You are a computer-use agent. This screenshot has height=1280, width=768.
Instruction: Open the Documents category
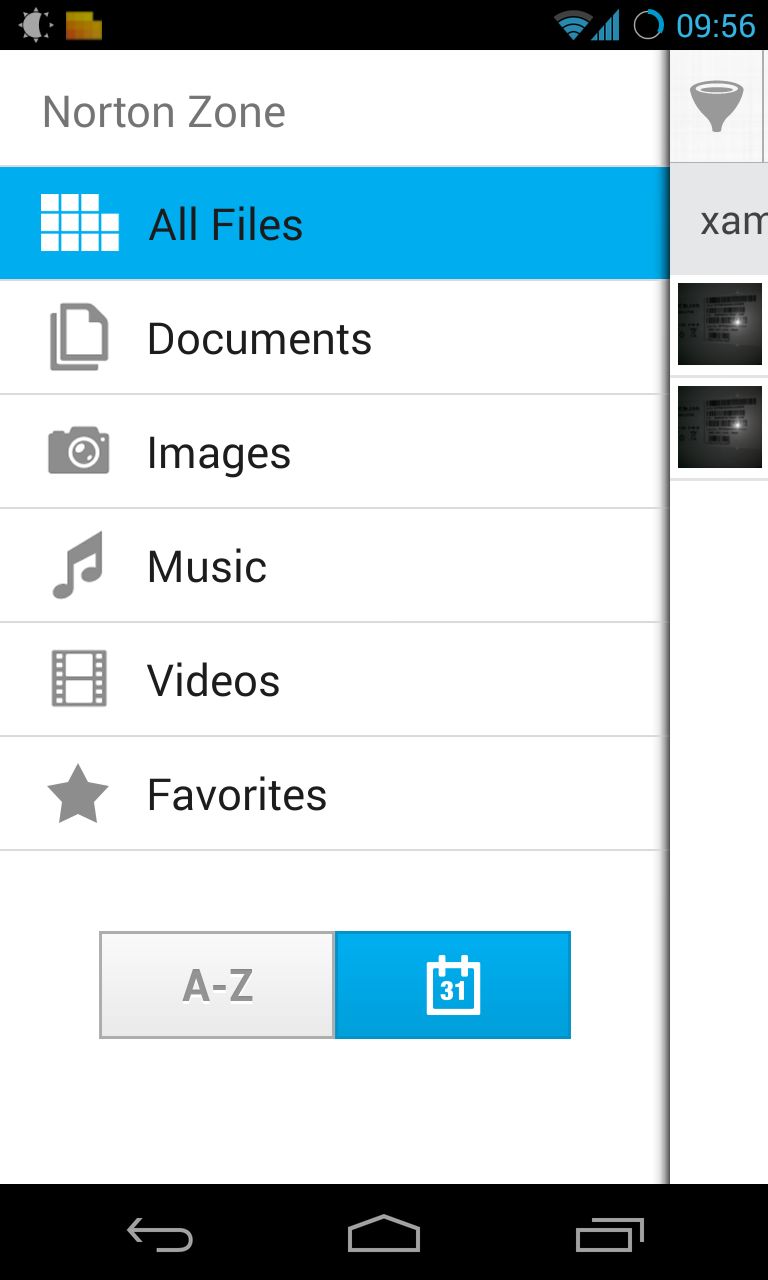click(334, 338)
